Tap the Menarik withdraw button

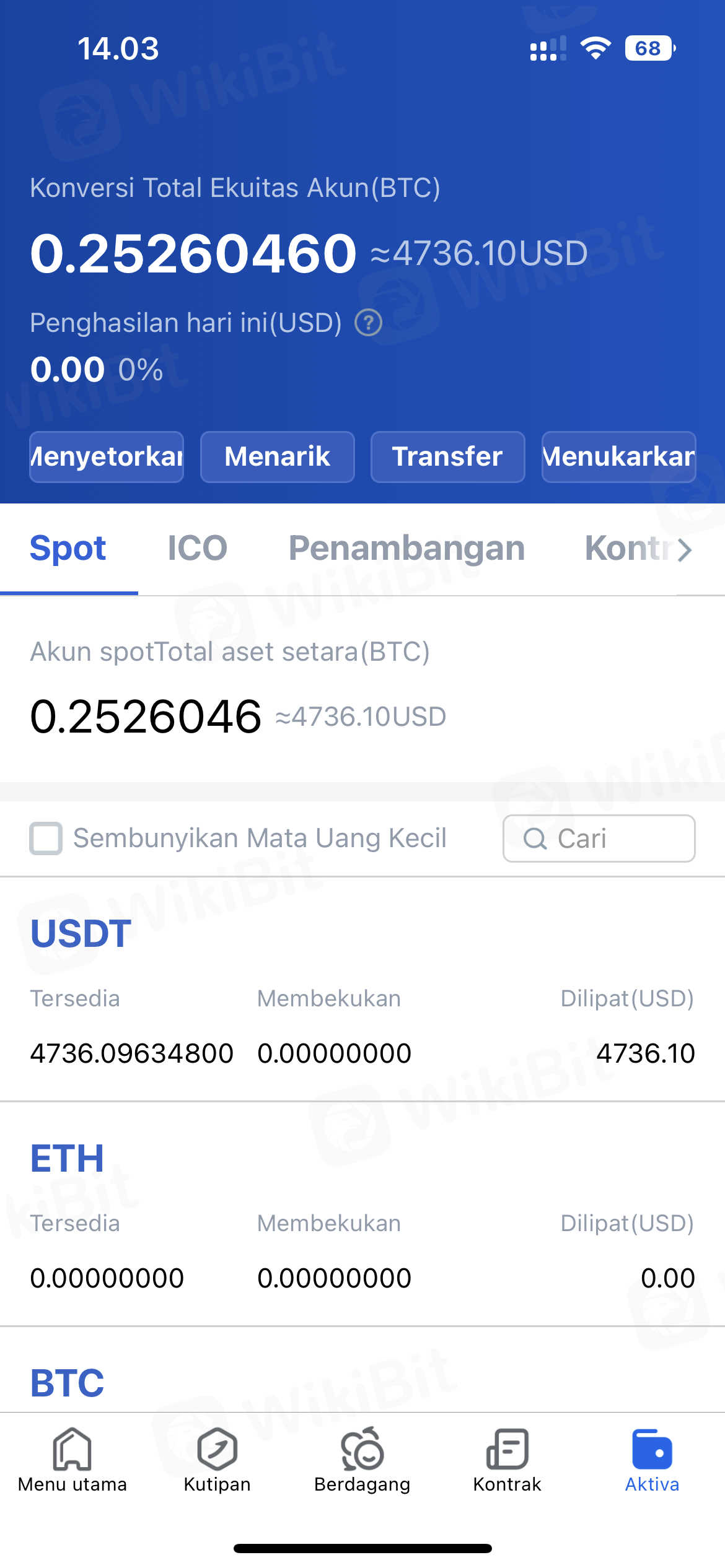click(x=277, y=456)
